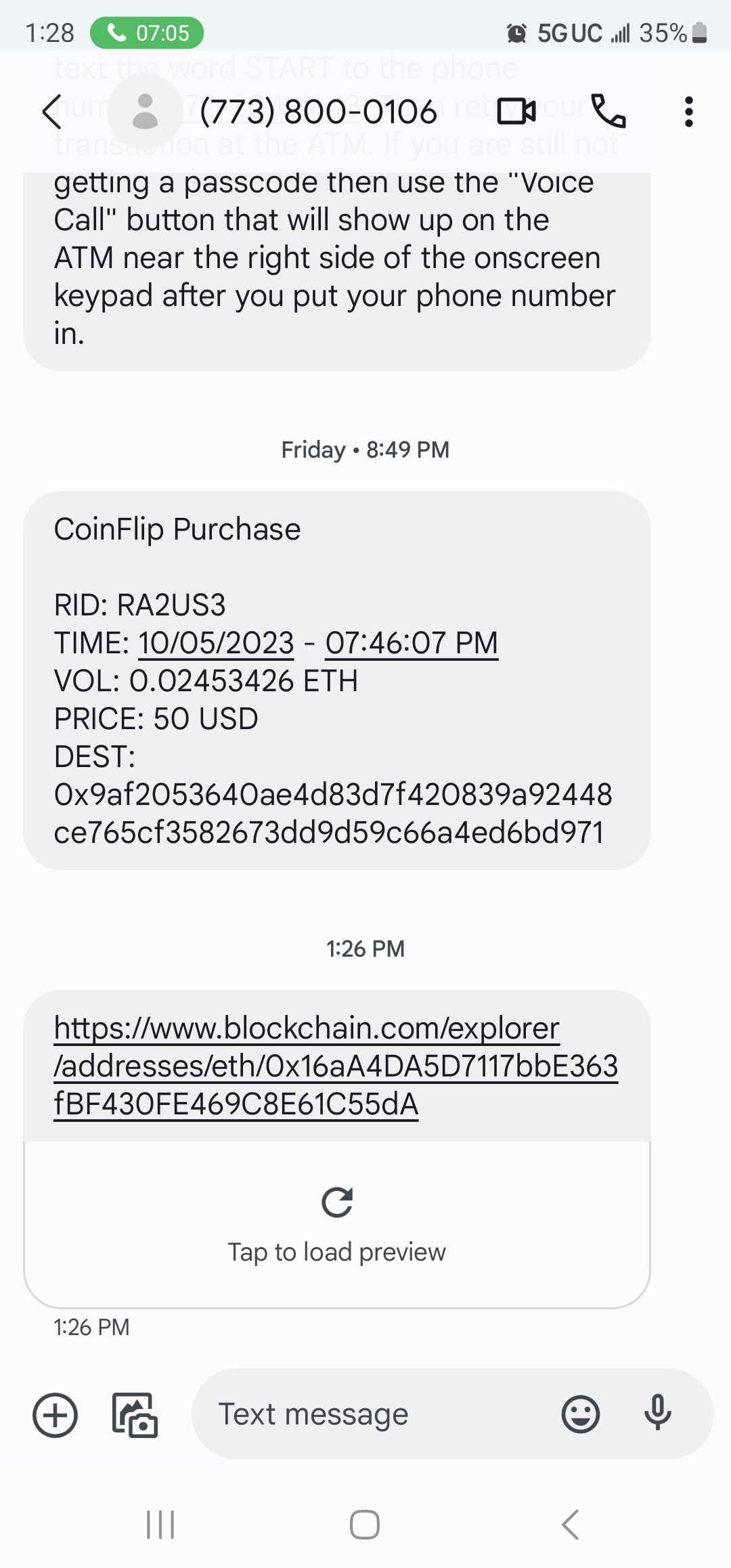
Task: Return to the ongoing call from the status bar
Action: click(x=147, y=32)
